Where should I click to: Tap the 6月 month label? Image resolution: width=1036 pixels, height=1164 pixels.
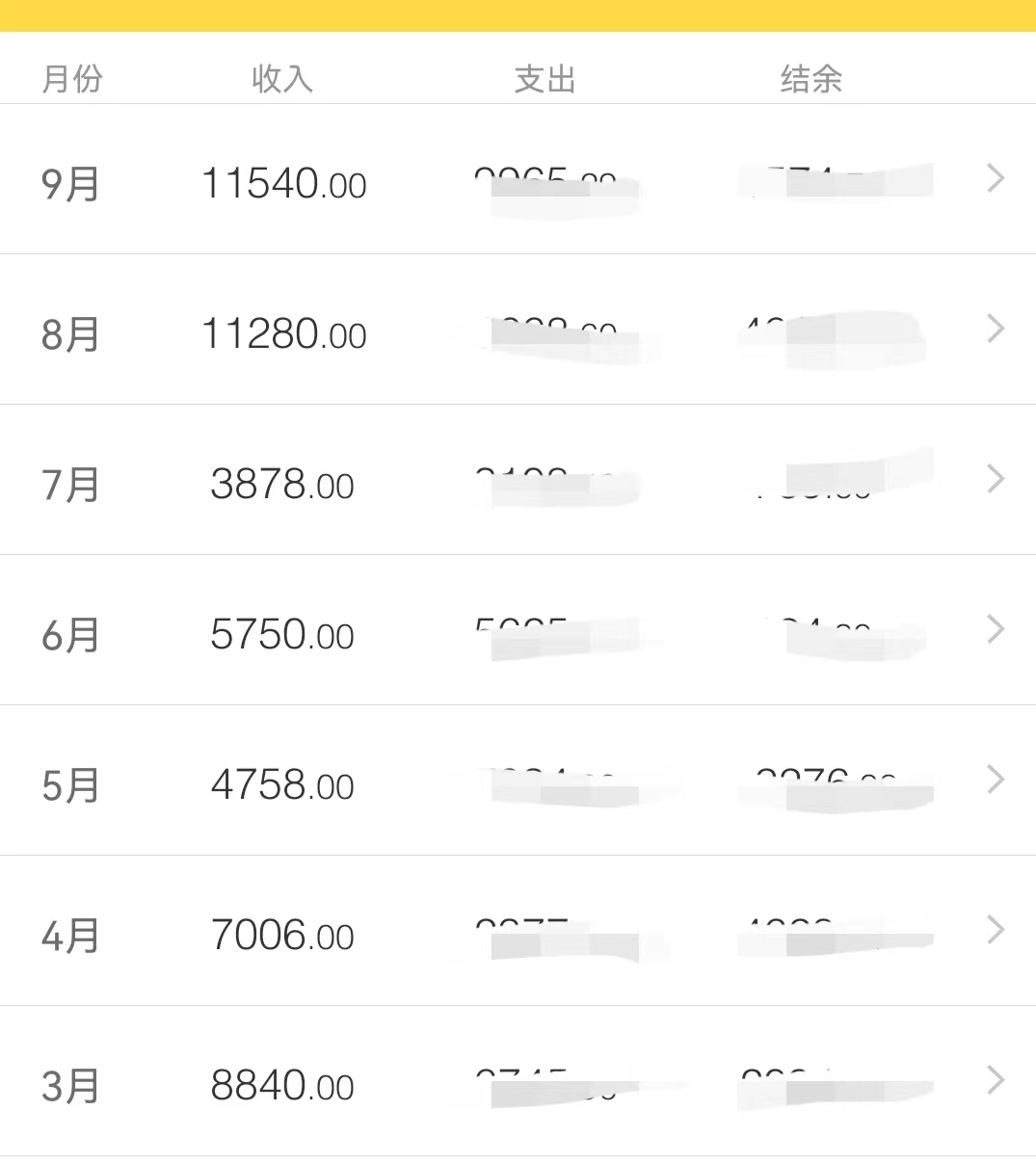(71, 635)
